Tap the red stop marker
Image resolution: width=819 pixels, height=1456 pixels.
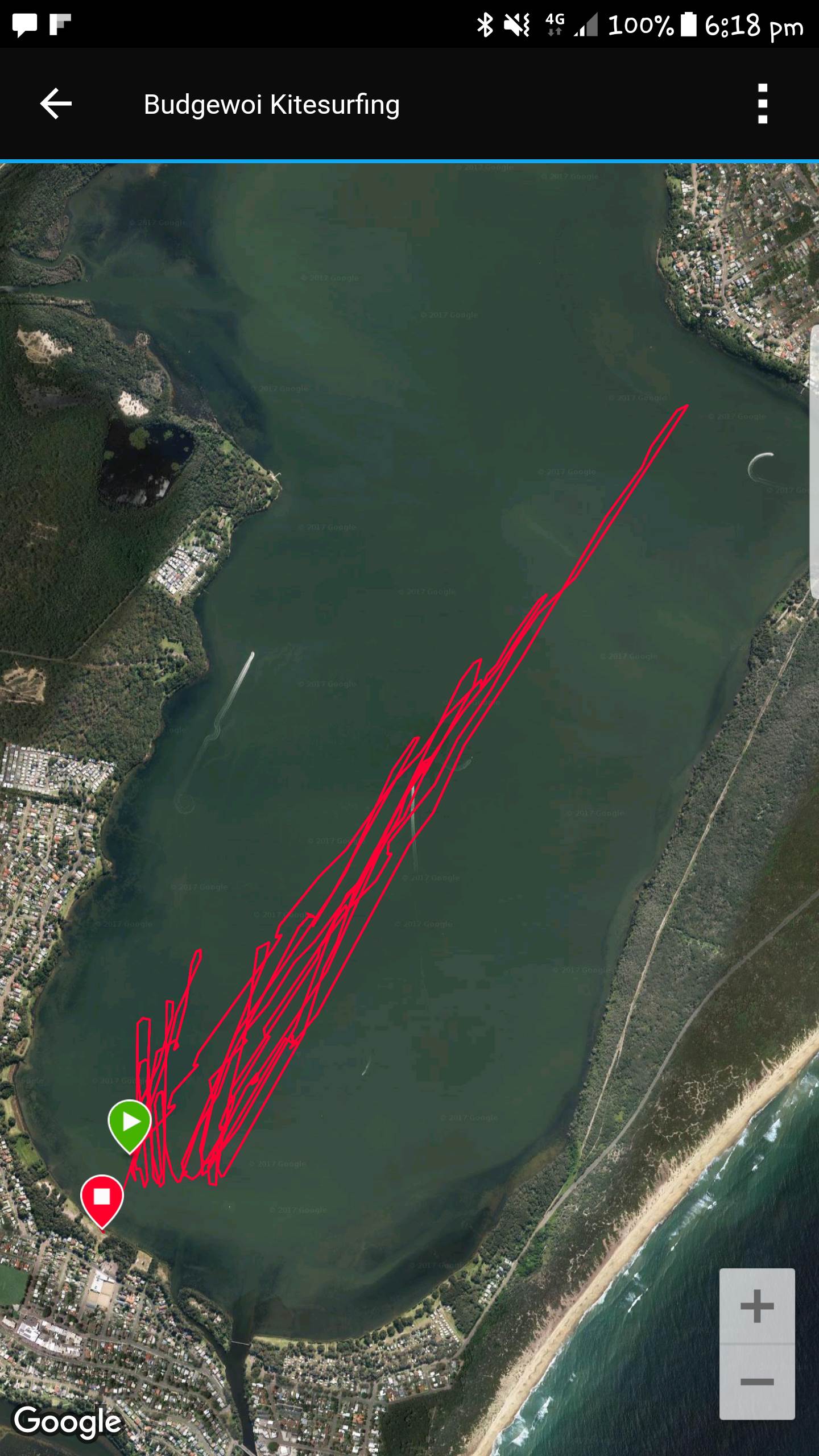click(102, 1197)
